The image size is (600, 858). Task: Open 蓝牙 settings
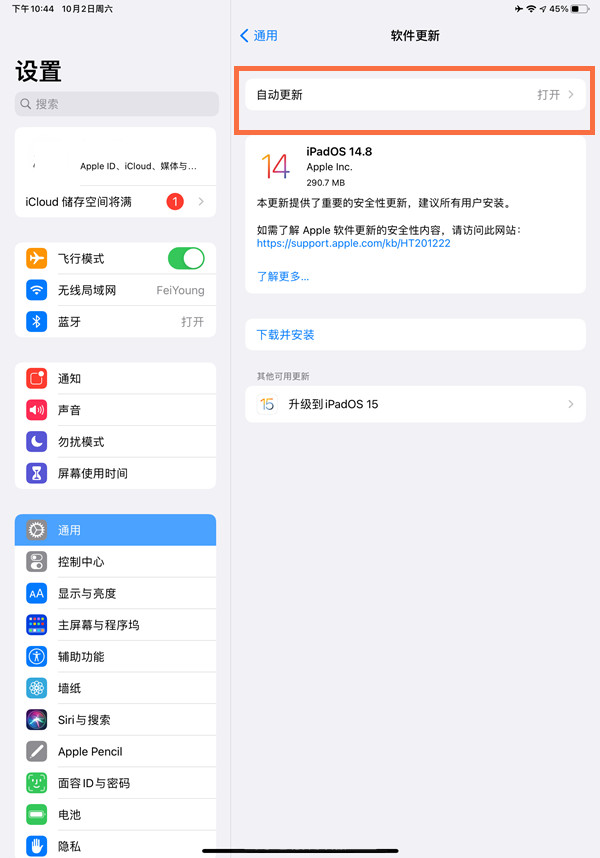pyautogui.click(x=116, y=322)
